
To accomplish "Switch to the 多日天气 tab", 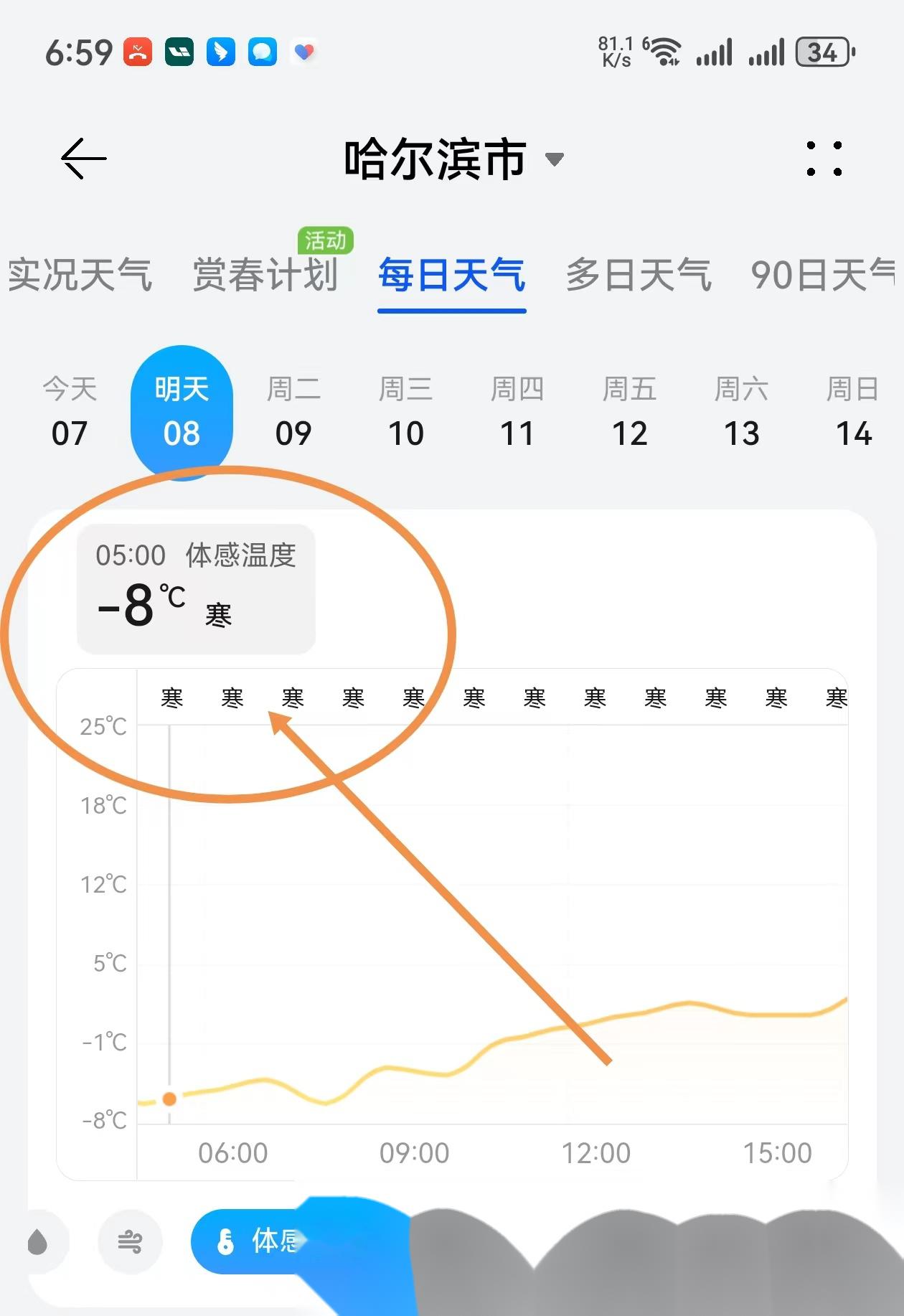I will 638,276.
